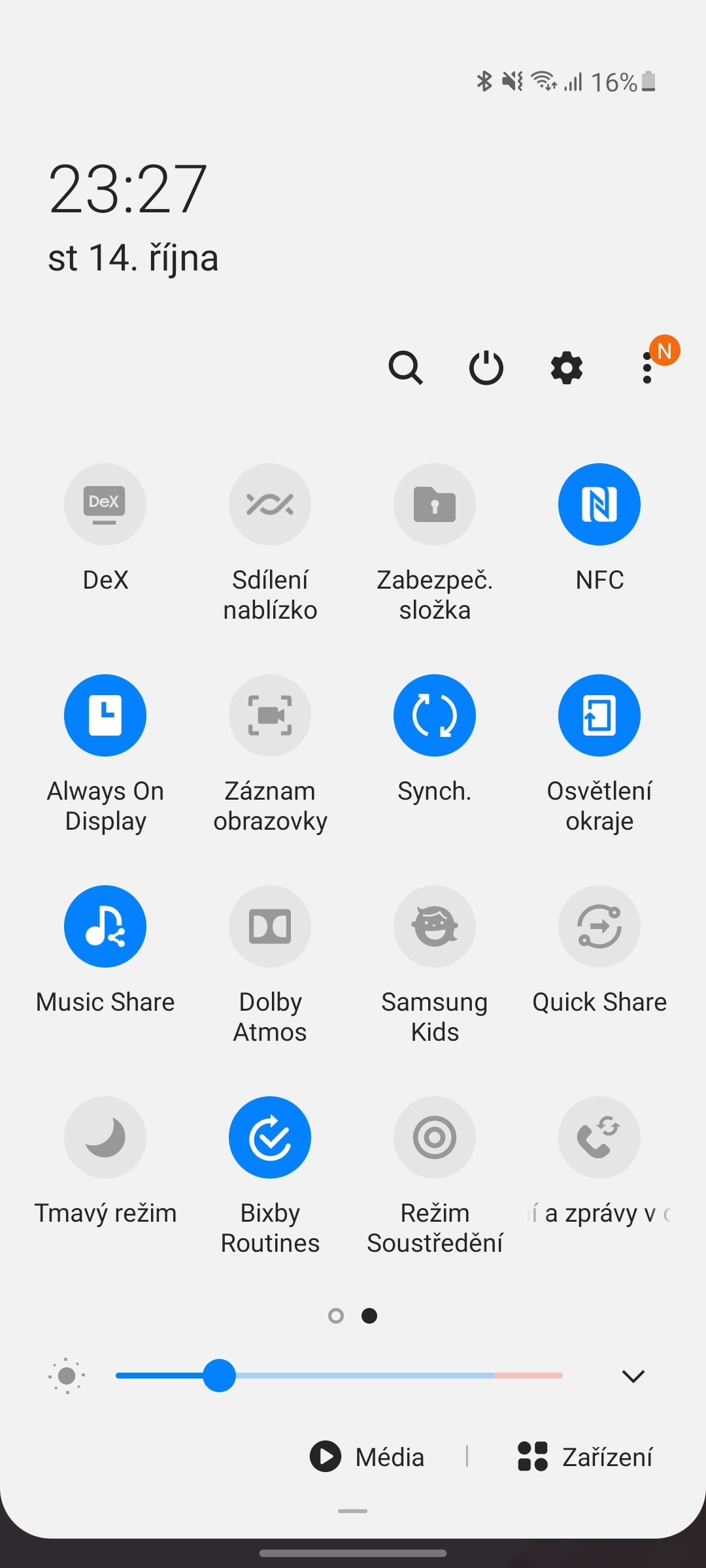Enable Dolby Atmos
Image resolution: width=706 pixels, height=1568 pixels.
click(269, 926)
